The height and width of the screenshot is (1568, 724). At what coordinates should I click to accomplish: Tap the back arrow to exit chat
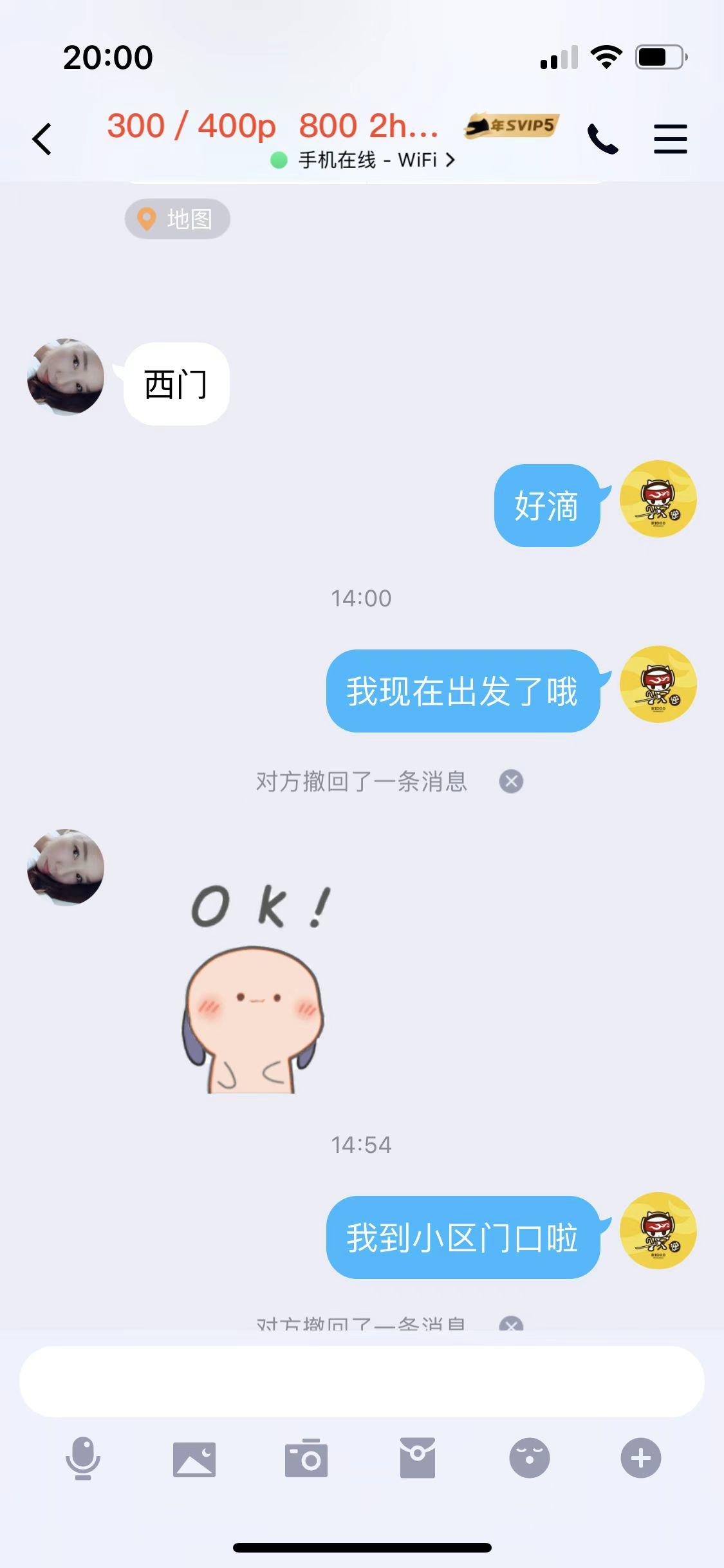coord(41,138)
